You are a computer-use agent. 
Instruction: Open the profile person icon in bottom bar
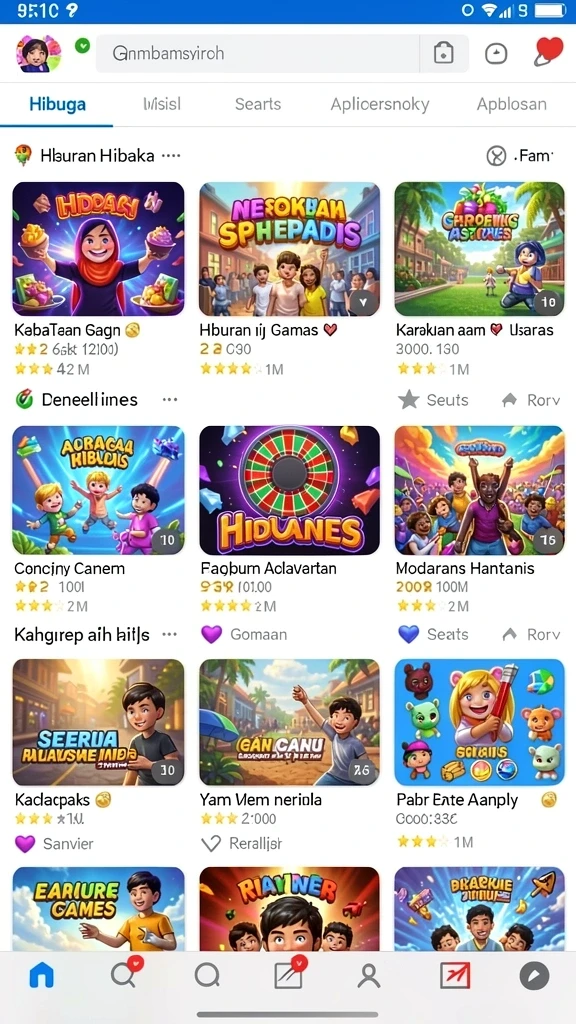(x=369, y=976)
